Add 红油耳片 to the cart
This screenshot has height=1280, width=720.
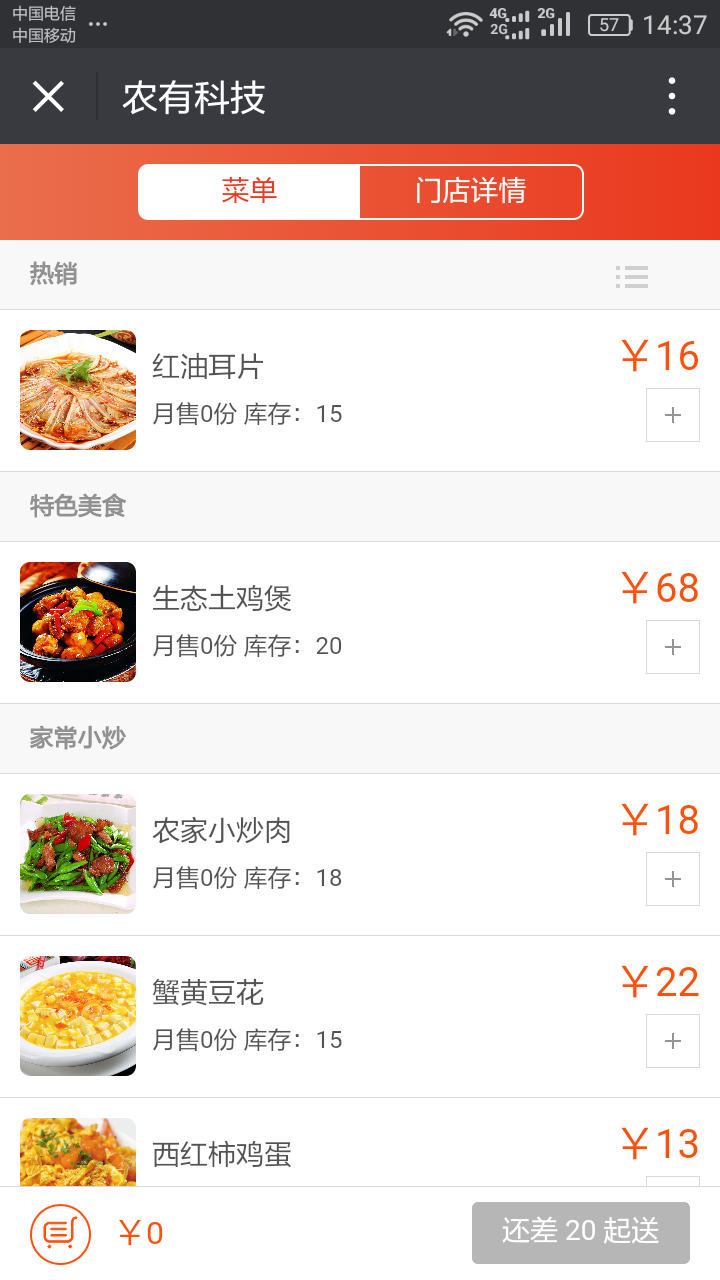[672, 415]
